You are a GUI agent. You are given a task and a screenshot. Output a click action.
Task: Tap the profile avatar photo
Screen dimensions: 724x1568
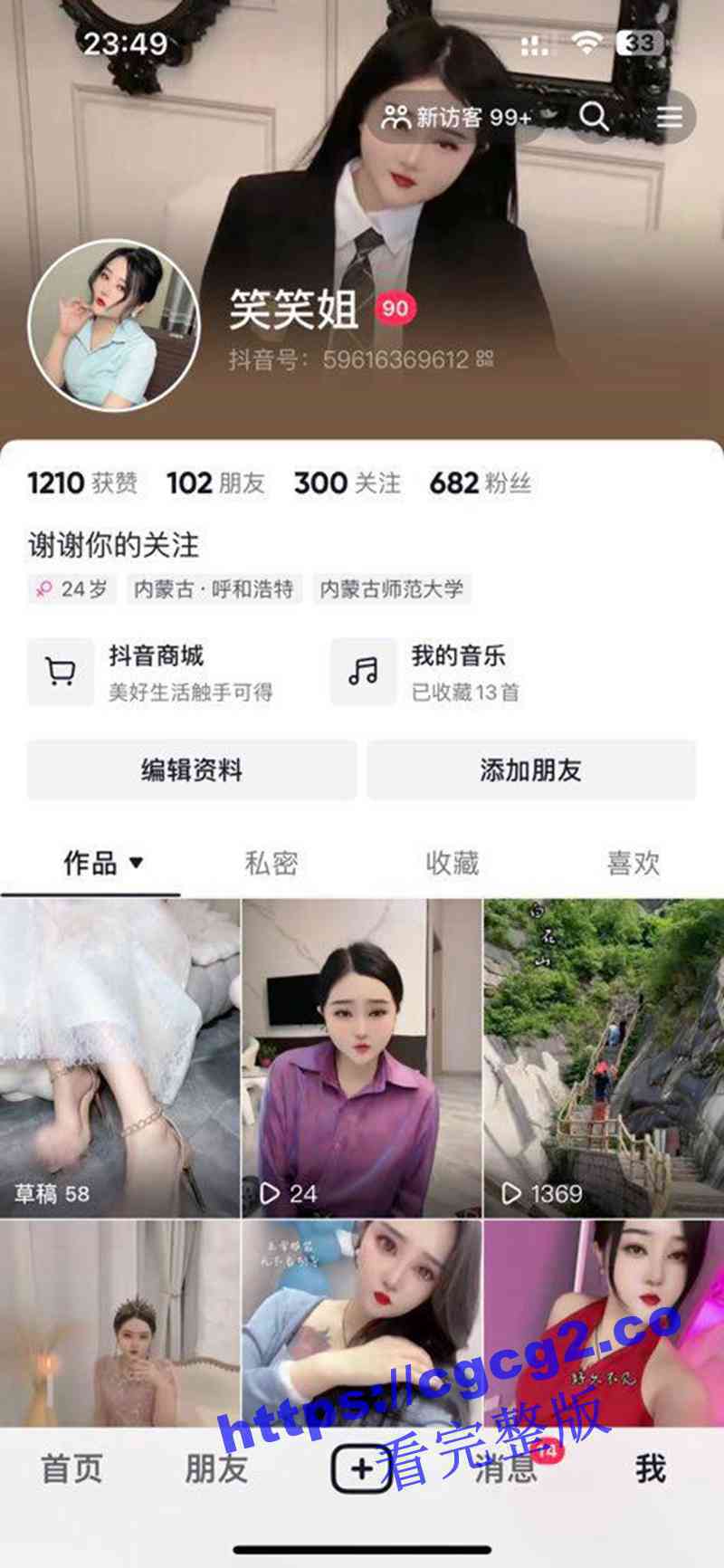click(x=114, y=325)
